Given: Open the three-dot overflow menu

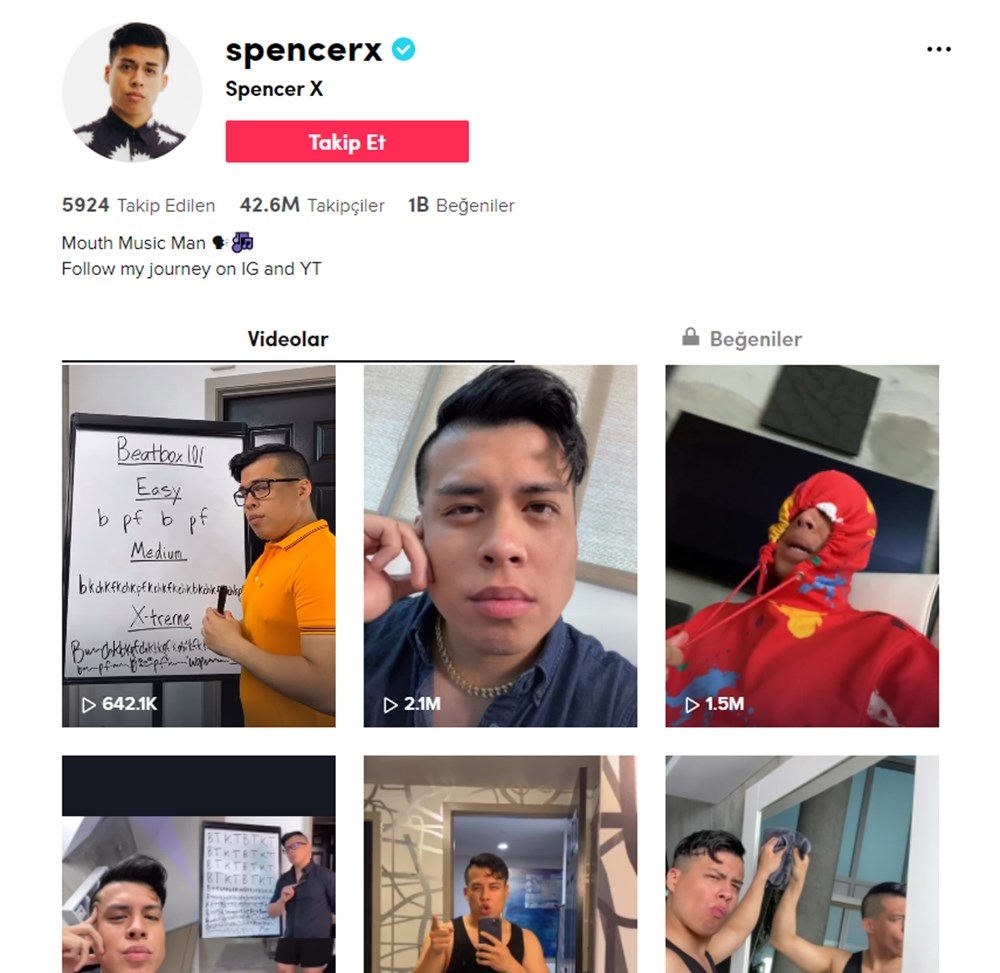Looking at the screenshot, I should (938, 50).
